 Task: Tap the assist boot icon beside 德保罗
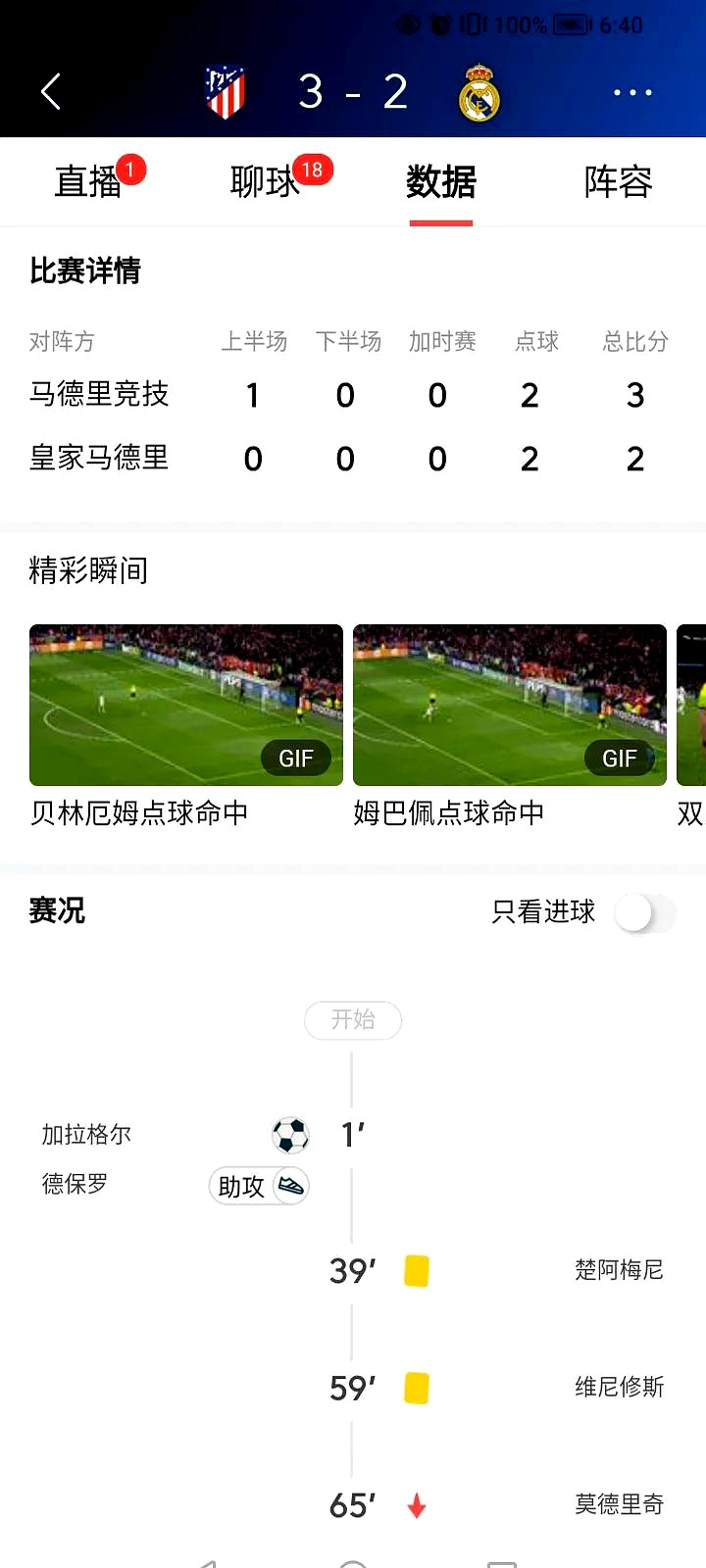coord(289,1185)
